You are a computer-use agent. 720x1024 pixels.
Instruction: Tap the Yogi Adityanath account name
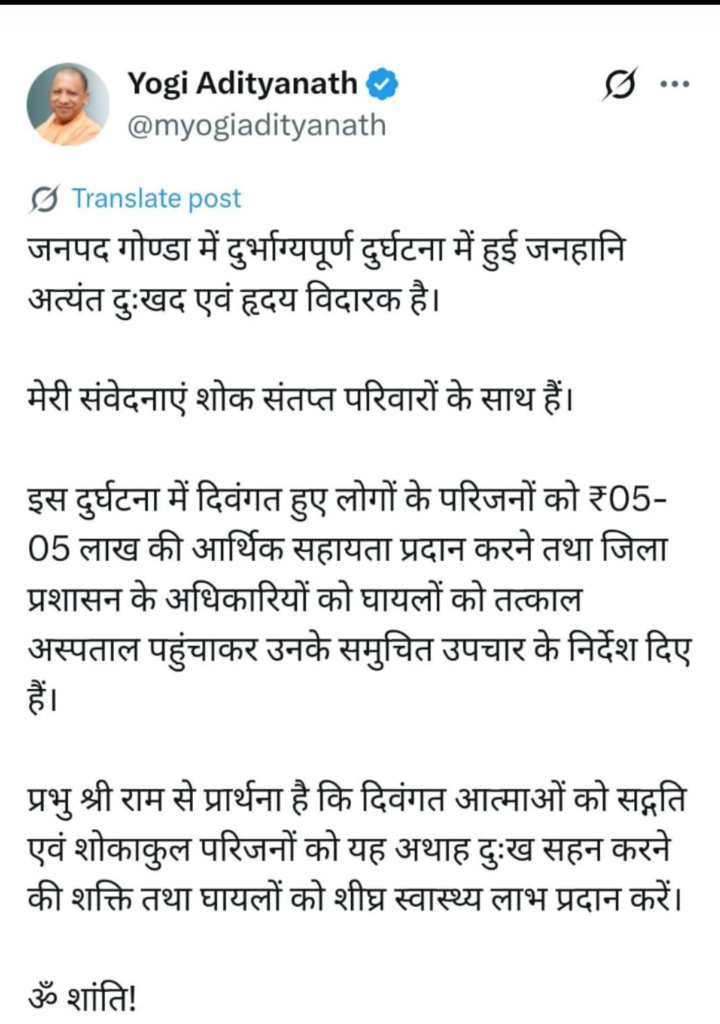pyautogui.click(x=242, y=84)
